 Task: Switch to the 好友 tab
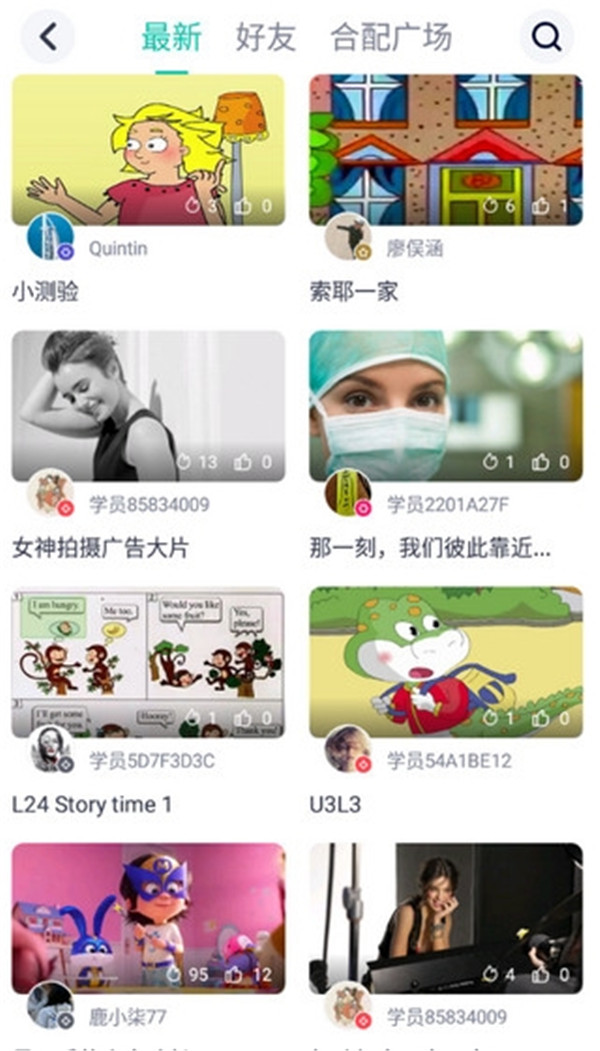tap(266, 38)
